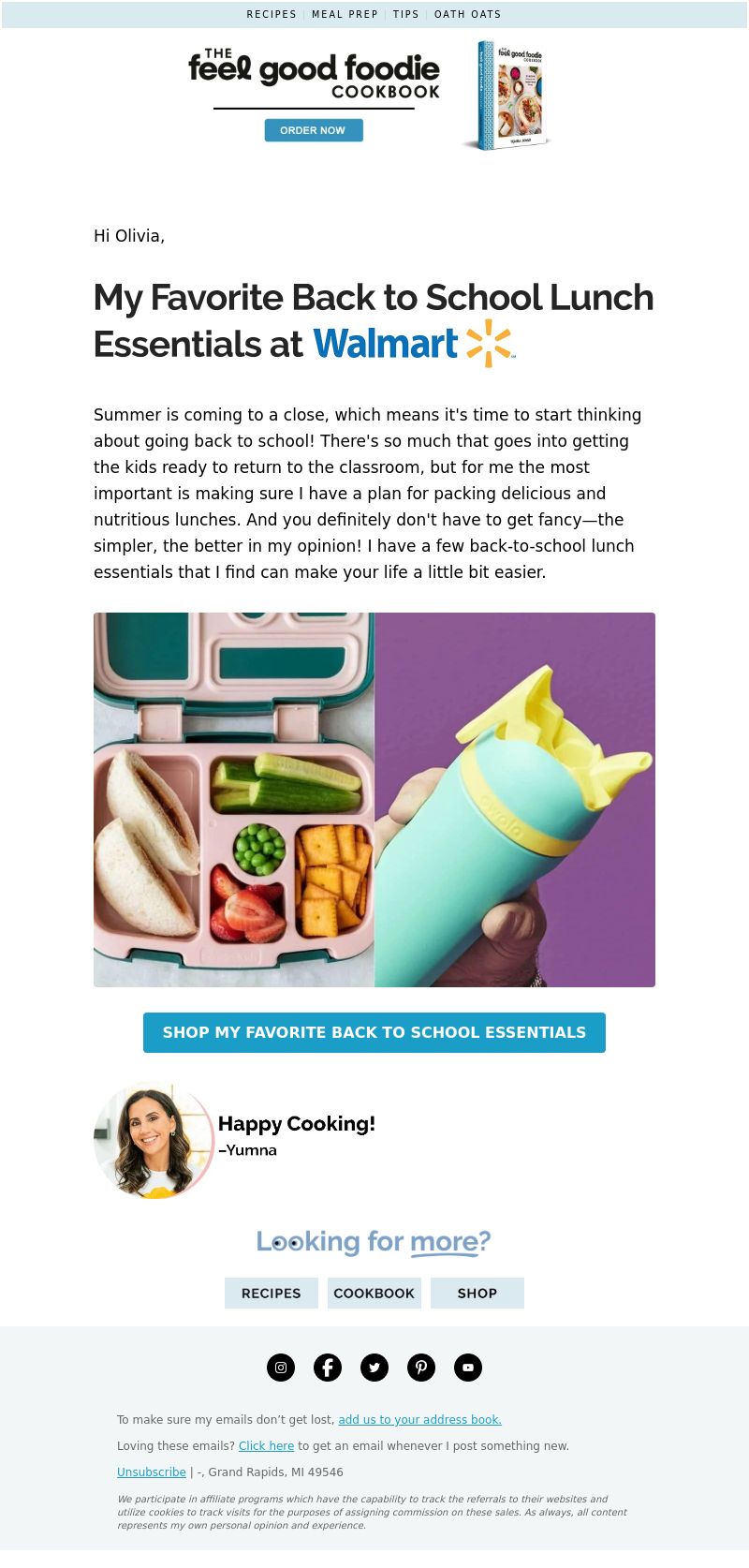Open the Instagram icon

pos(281,1368)
